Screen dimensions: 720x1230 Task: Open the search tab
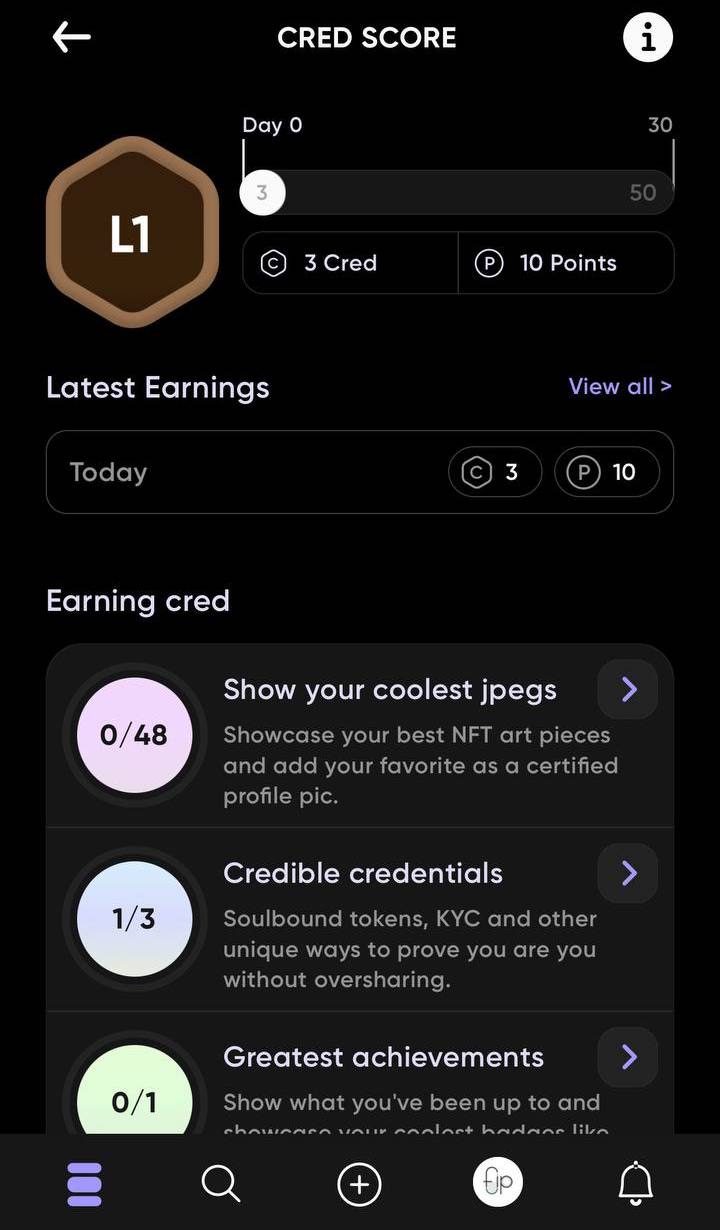(221, 1185)
